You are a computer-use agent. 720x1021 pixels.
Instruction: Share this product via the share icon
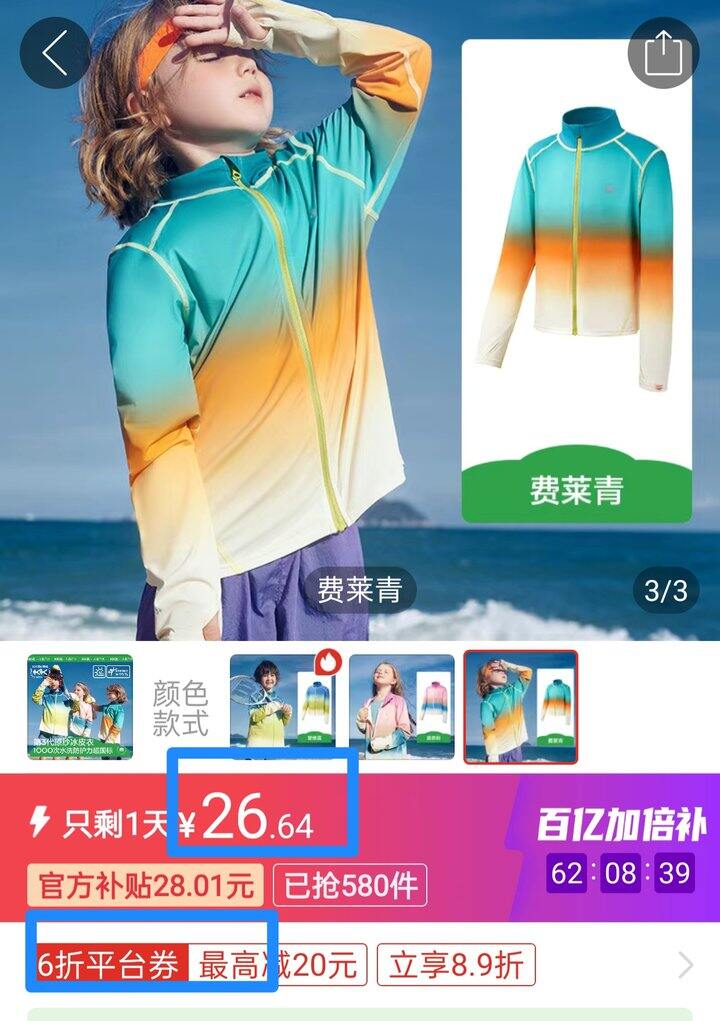[x=662, y=53]
